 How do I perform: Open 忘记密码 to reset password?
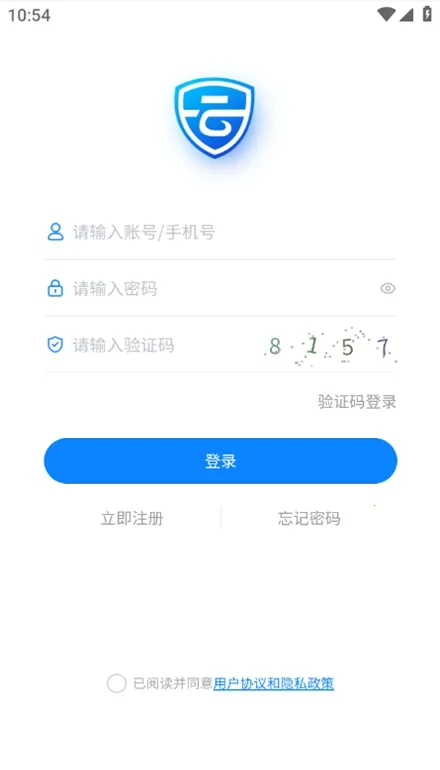[x=309, y=519]
